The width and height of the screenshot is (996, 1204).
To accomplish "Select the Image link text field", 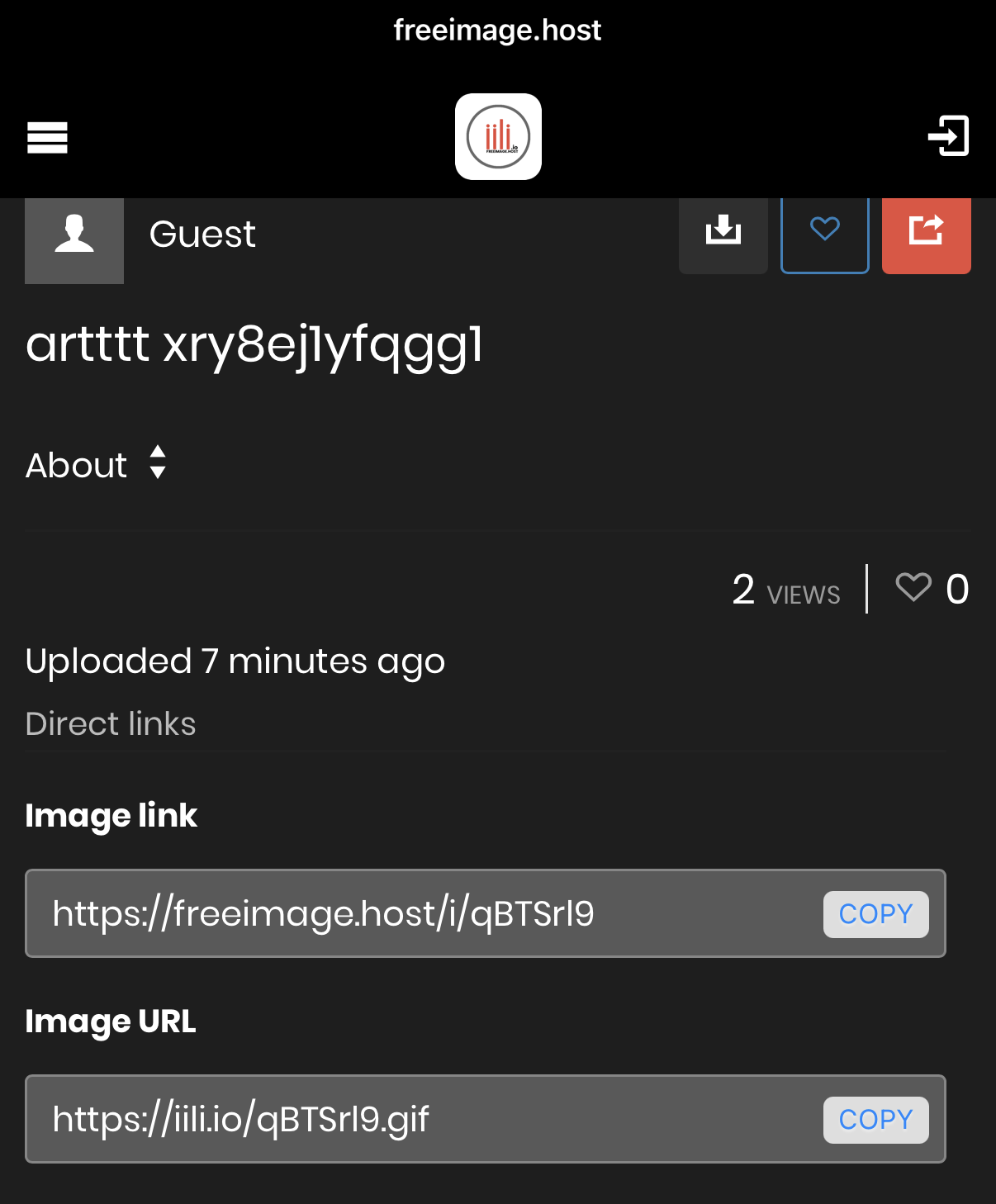I will click(413, 914).
